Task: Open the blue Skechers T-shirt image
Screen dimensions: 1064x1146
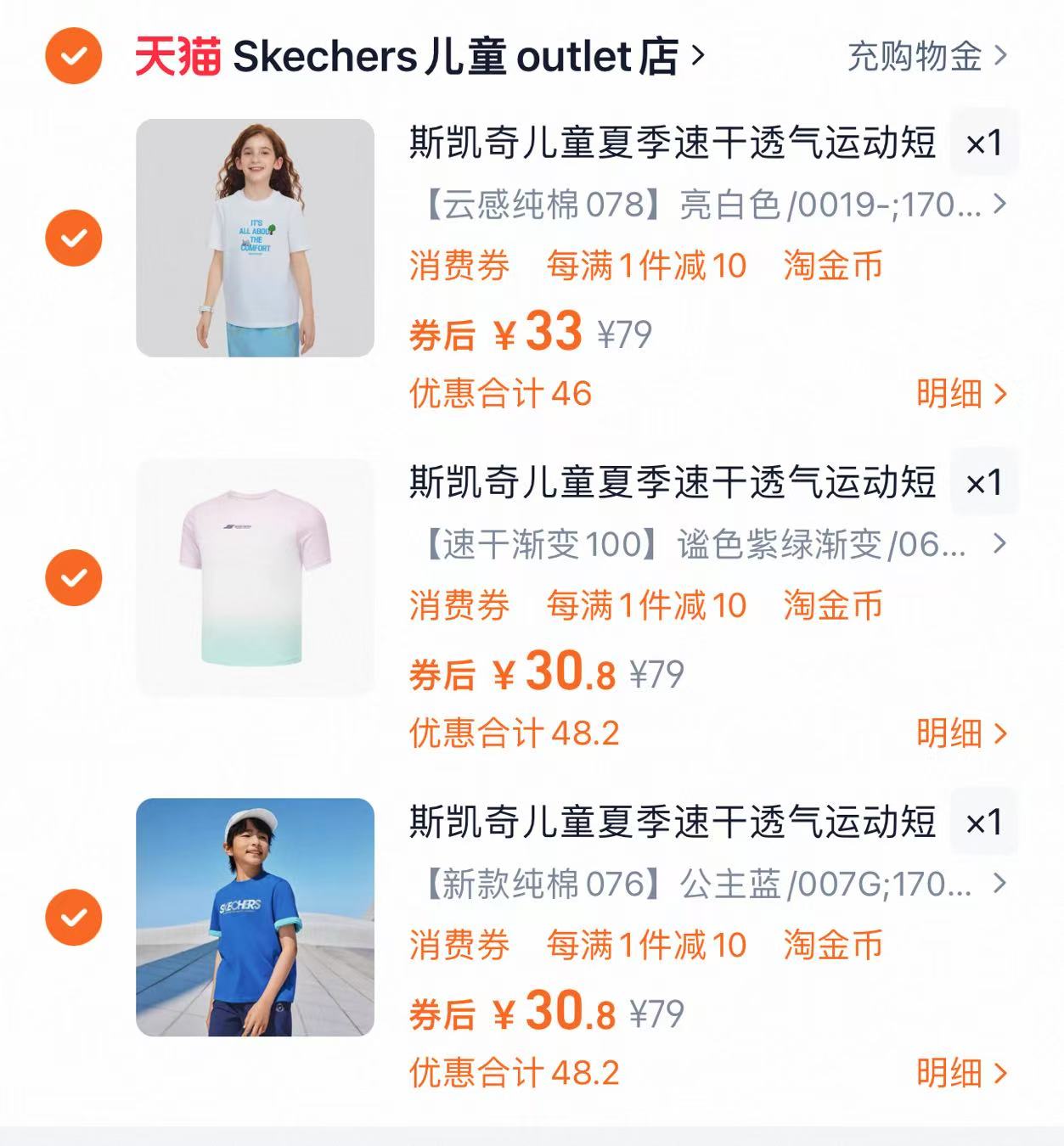Action: pos(255,917)
